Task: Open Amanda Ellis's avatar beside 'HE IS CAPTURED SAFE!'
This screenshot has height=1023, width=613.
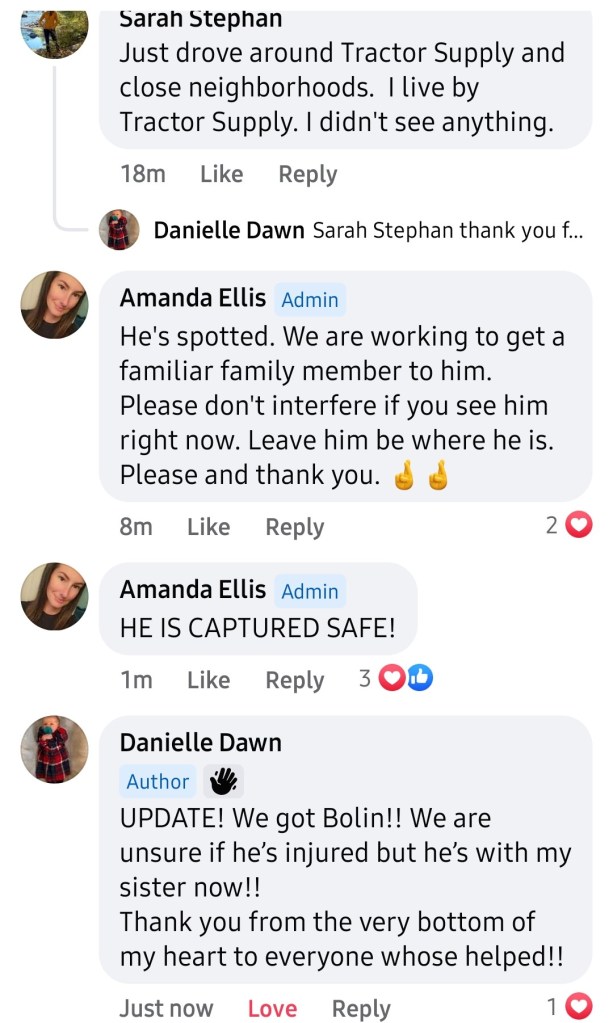Action: click(55, 596)
